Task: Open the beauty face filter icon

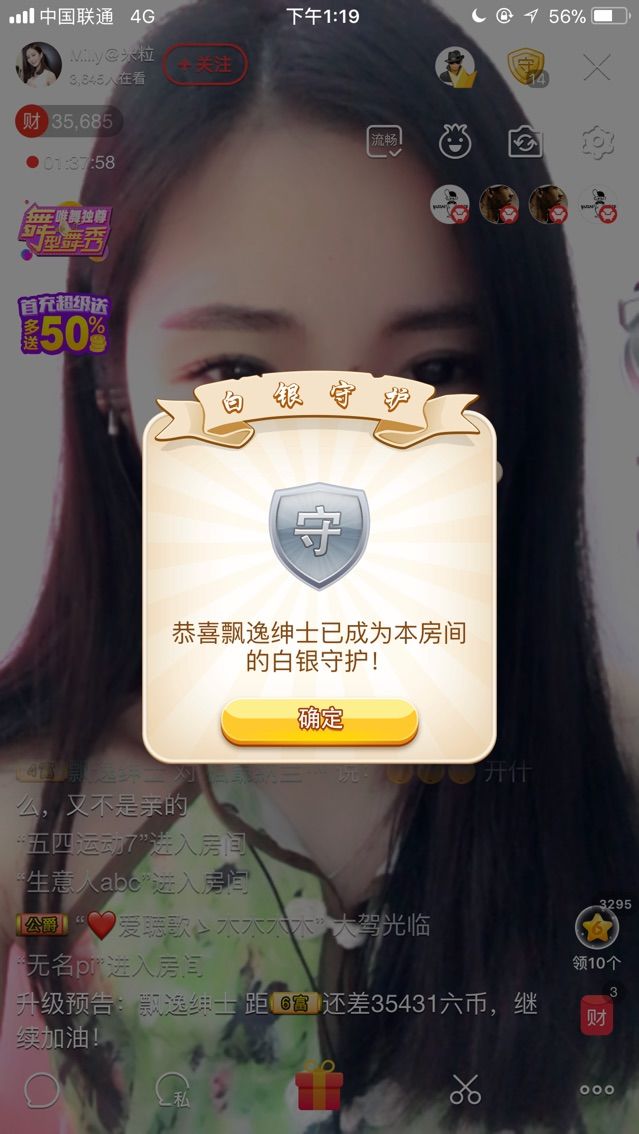Action: pos(455,142)
